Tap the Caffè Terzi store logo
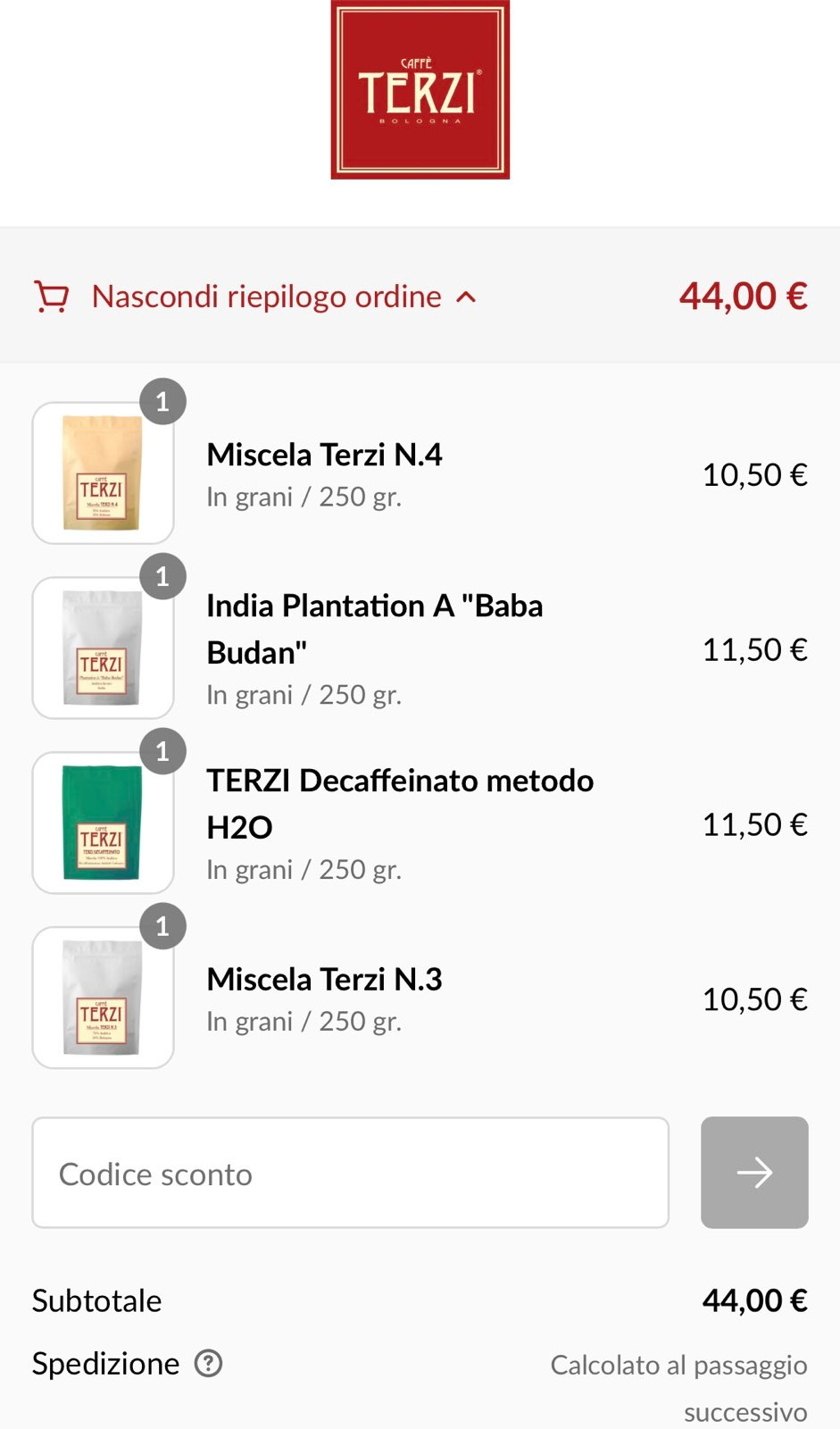 [420, 89]
